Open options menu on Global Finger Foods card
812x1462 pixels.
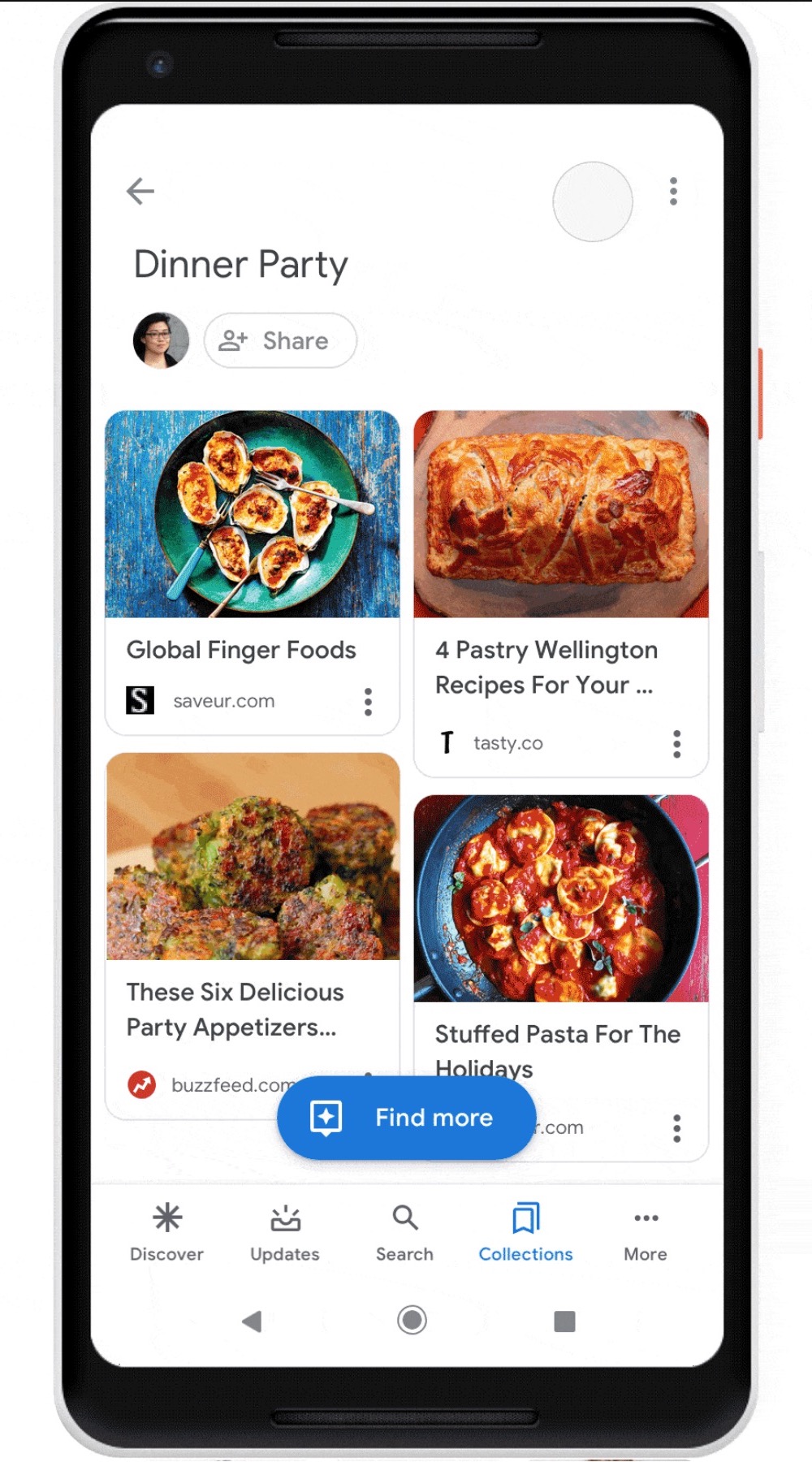click(x=367, y=702)
